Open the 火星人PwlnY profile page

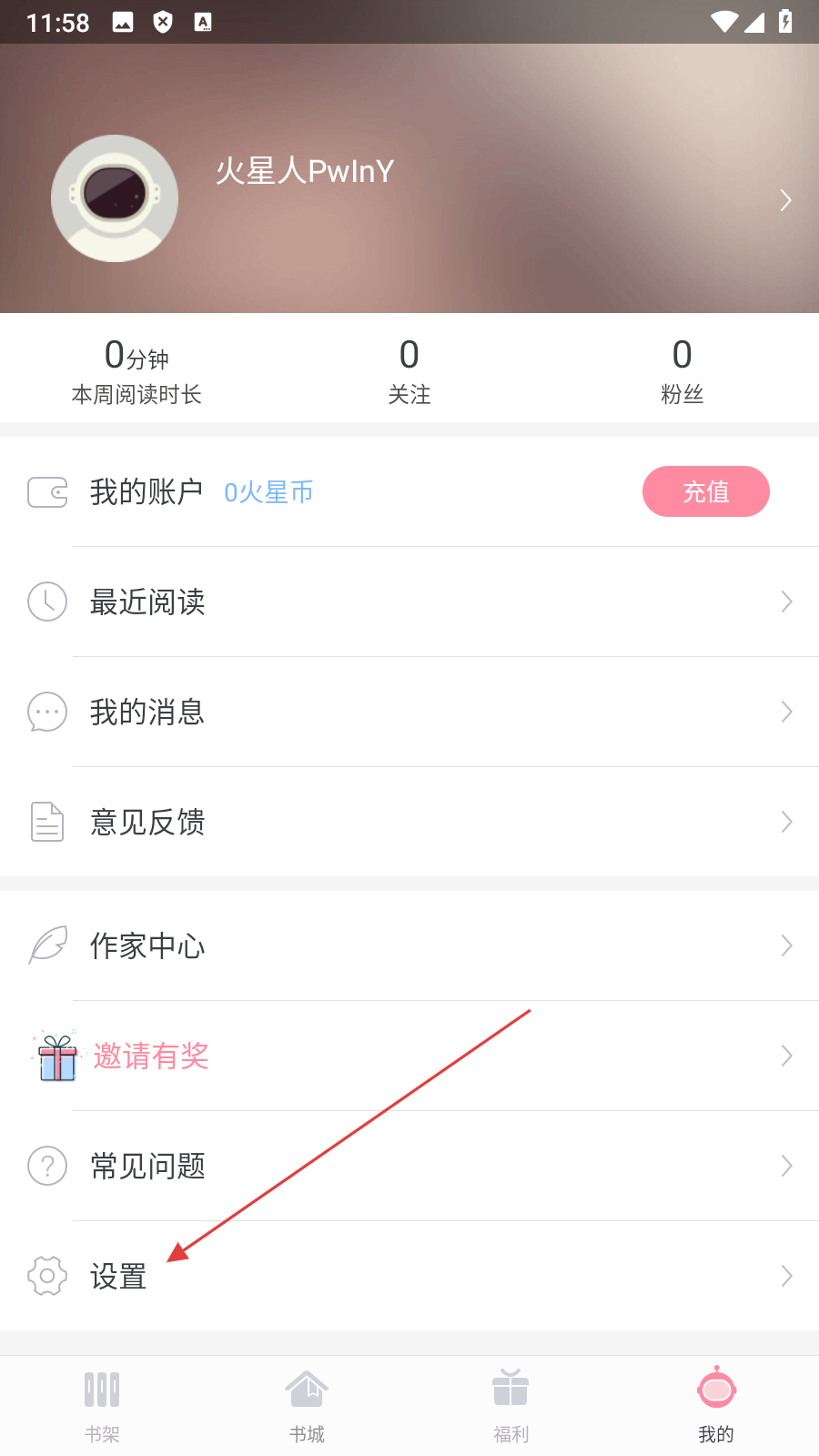pos(305,171)
